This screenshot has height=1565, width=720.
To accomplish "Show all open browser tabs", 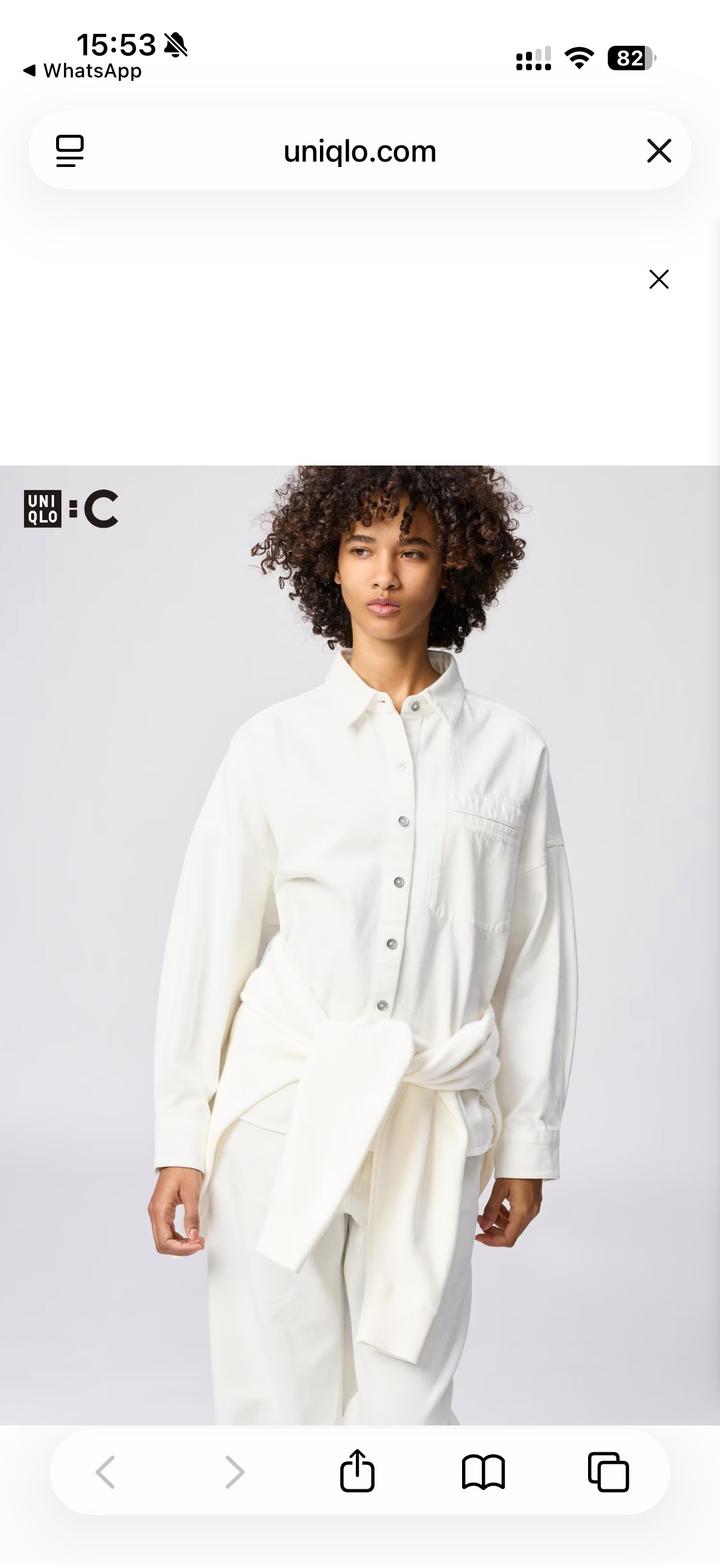I will click(608, 1472).
